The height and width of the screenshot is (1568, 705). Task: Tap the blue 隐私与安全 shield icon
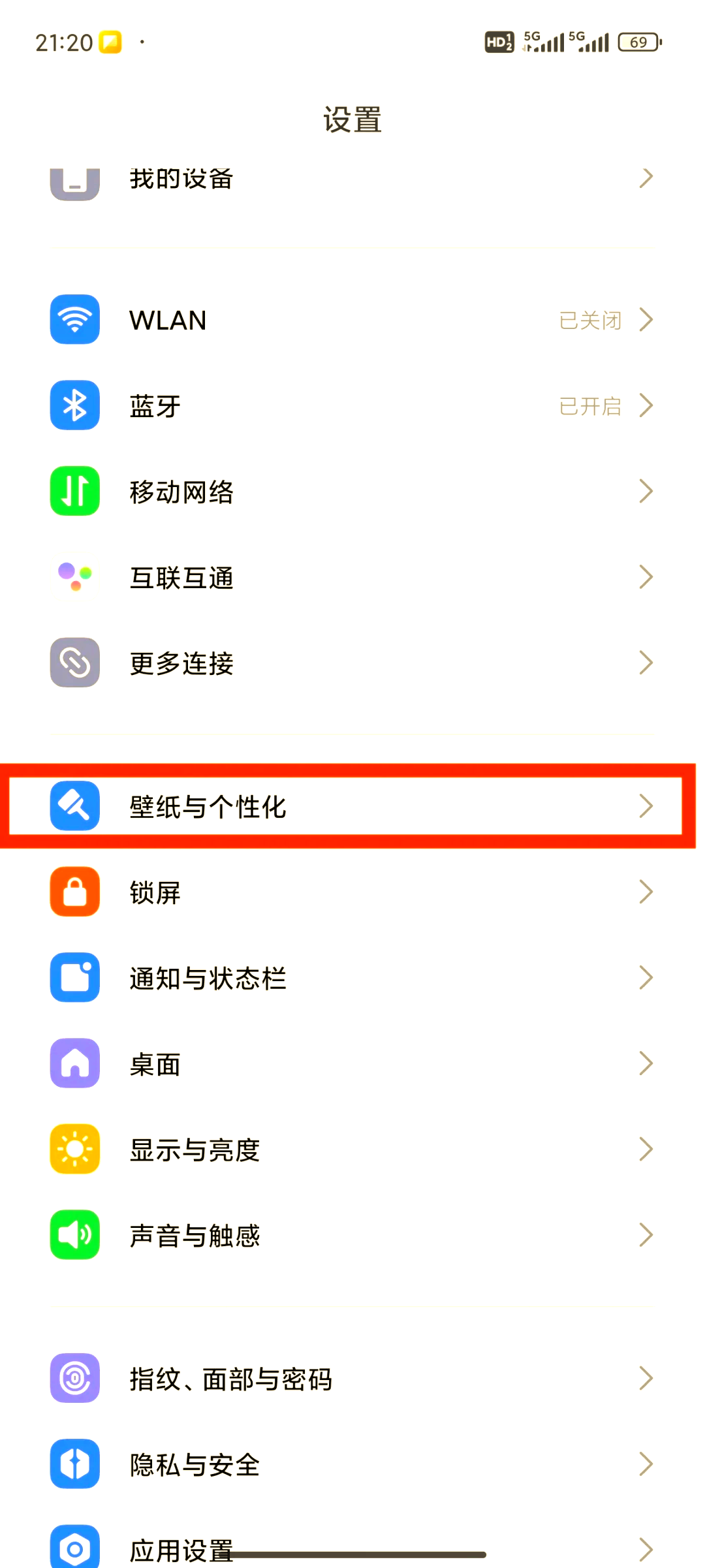pyautogui.click(x=74, y=1464)
